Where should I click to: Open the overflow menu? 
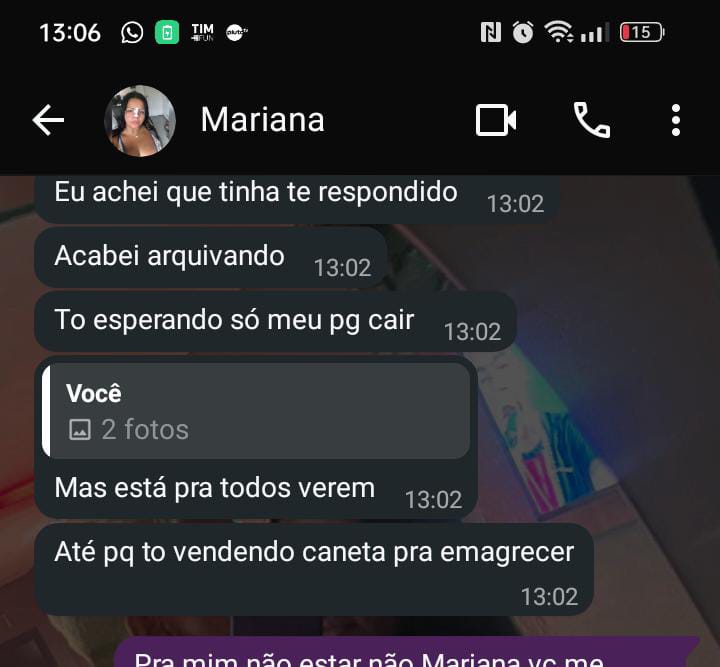676,121
